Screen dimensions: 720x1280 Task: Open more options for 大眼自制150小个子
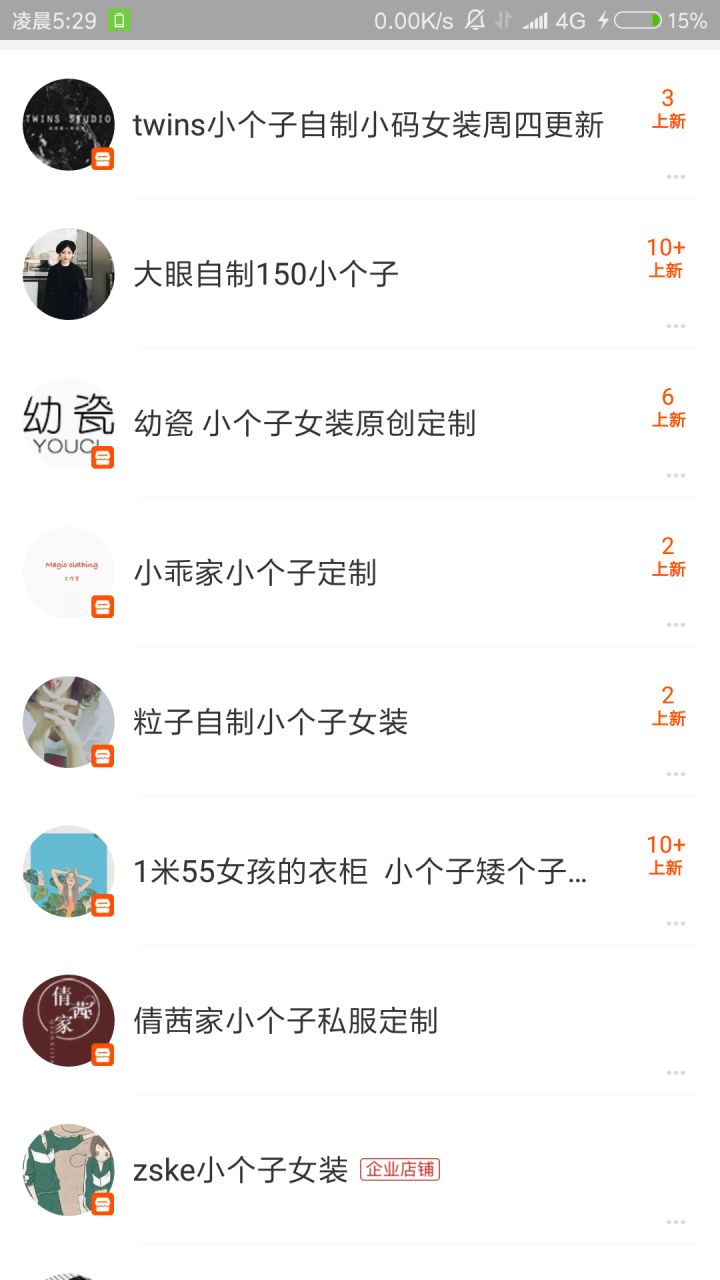click(676, 326)
